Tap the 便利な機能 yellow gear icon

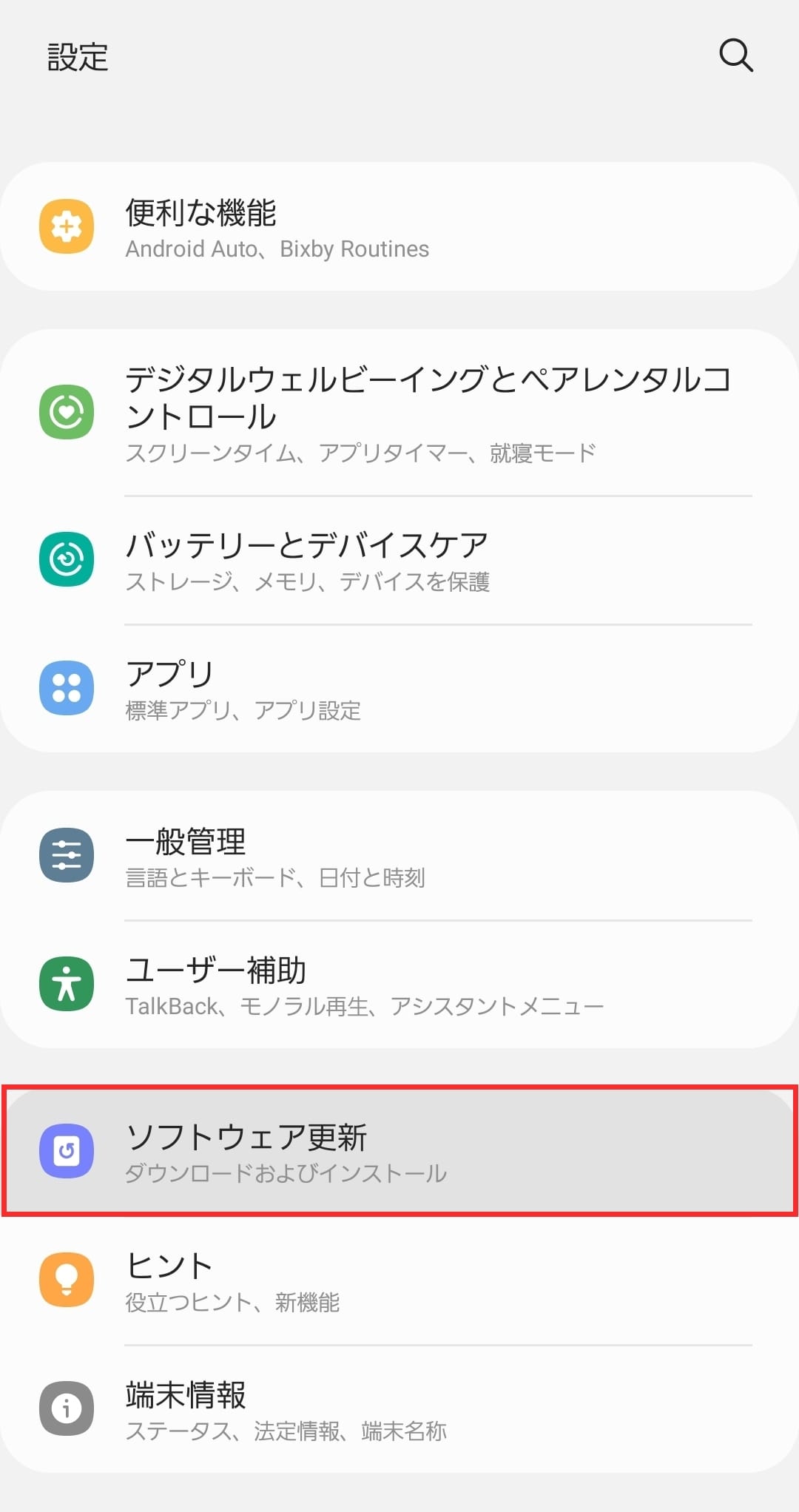coord(67,226)
